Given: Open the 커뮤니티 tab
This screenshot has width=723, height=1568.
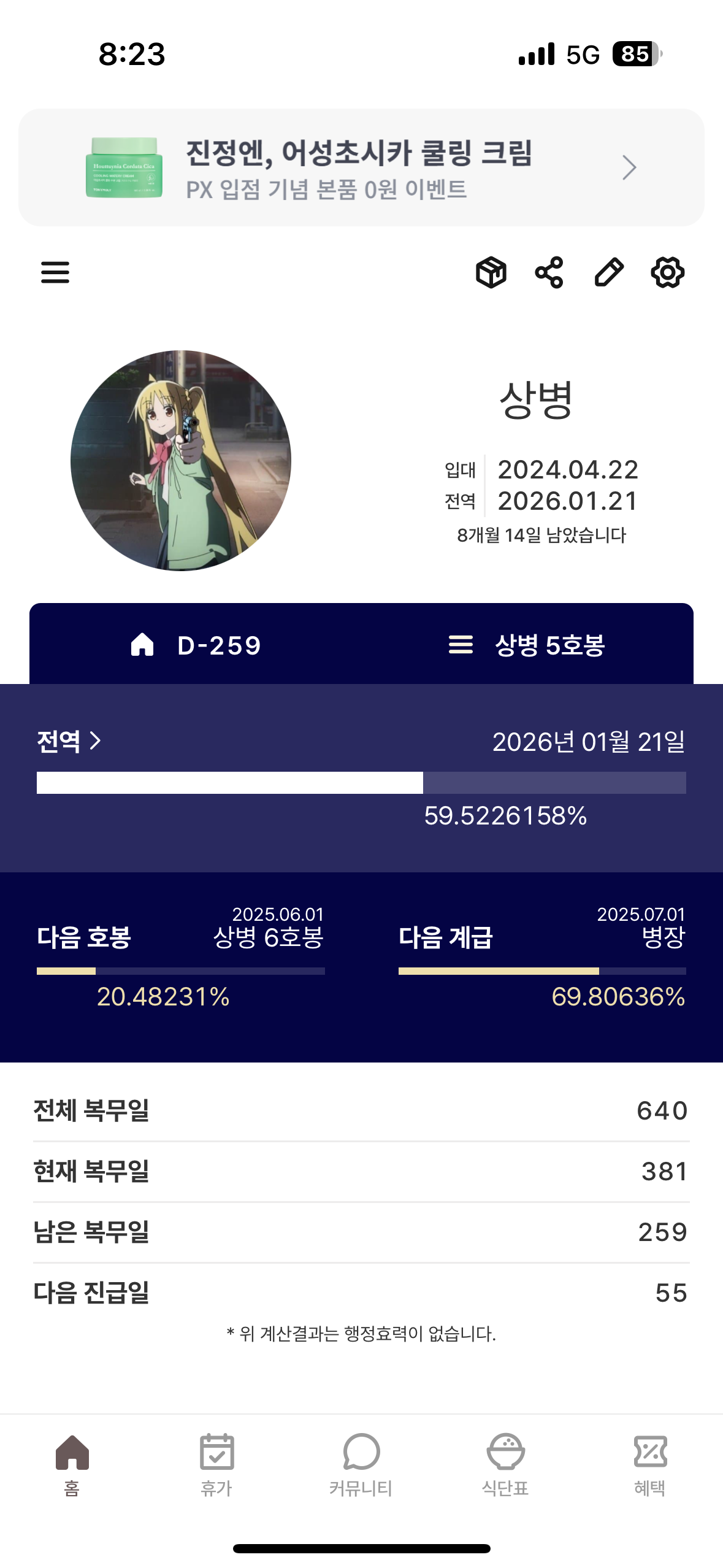Looking at the screenshot, I should coord(361,1465).
